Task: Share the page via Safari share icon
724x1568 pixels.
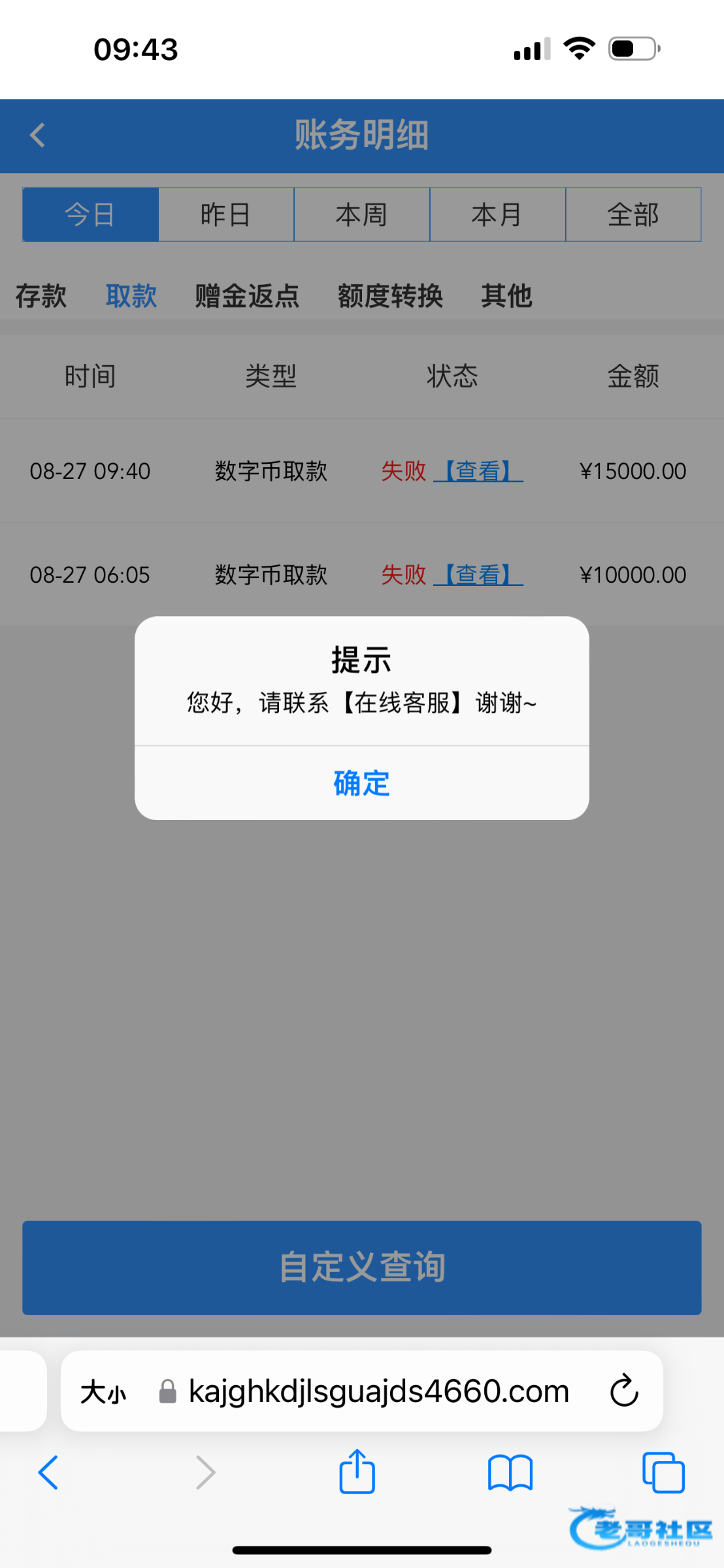Action: coord(357,1473)
